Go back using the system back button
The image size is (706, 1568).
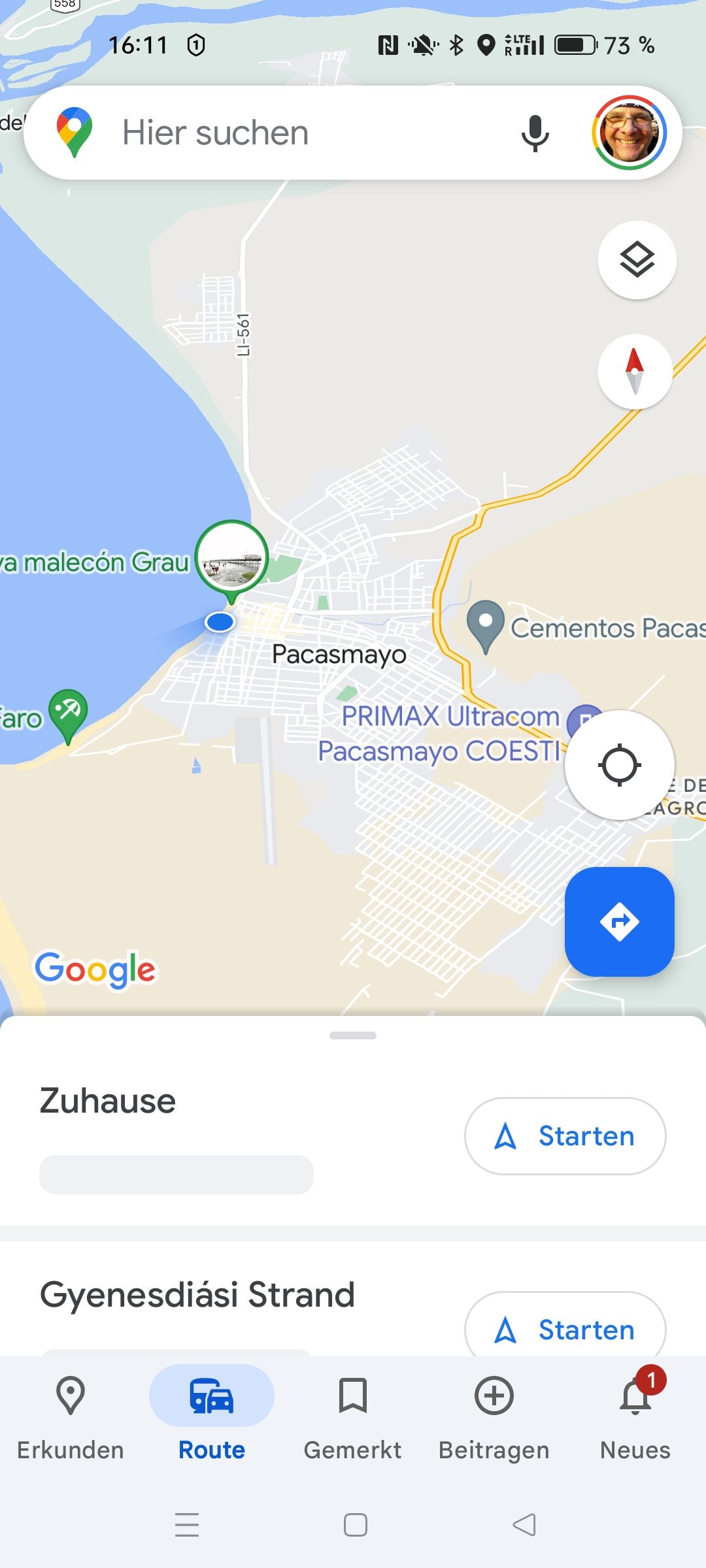tap(524, 1525)
